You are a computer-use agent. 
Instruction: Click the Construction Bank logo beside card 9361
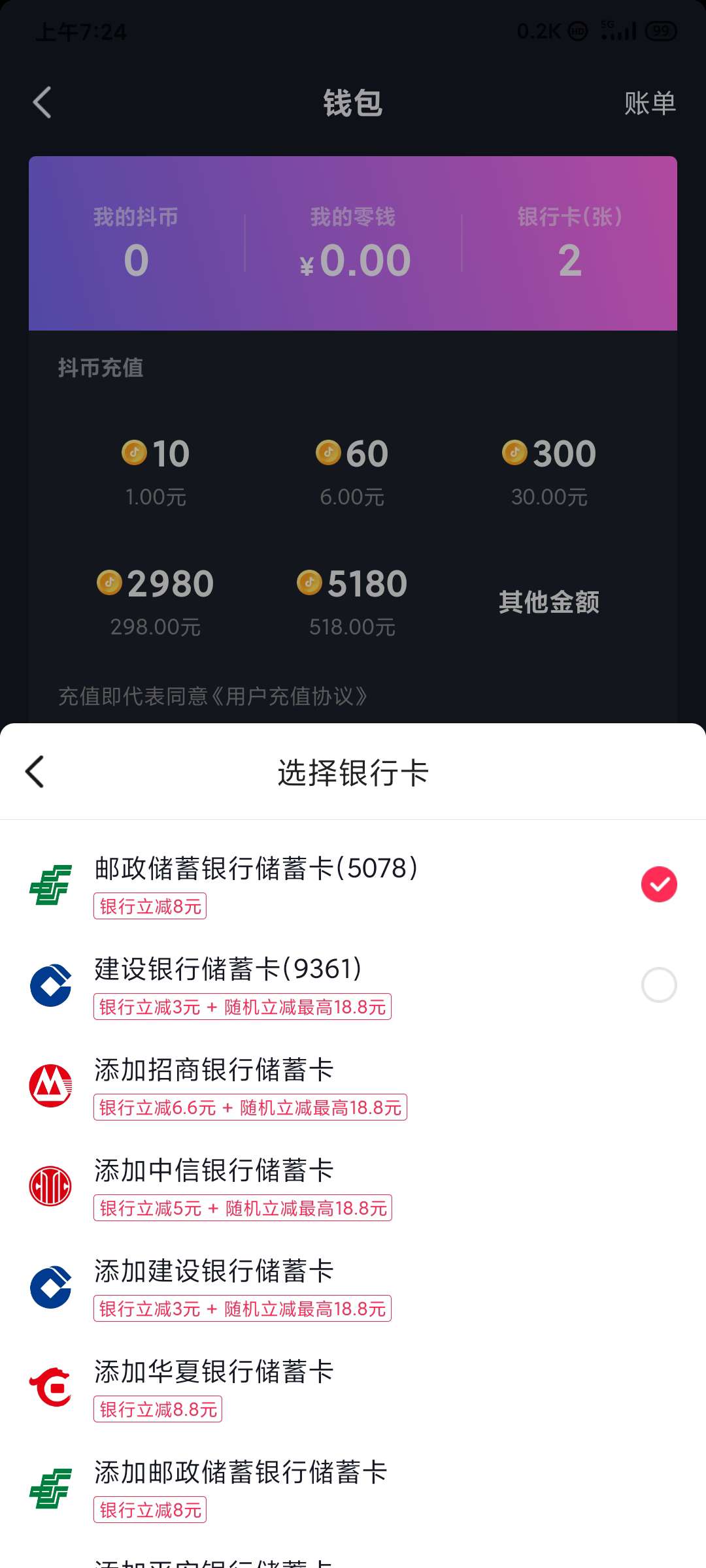50,984
